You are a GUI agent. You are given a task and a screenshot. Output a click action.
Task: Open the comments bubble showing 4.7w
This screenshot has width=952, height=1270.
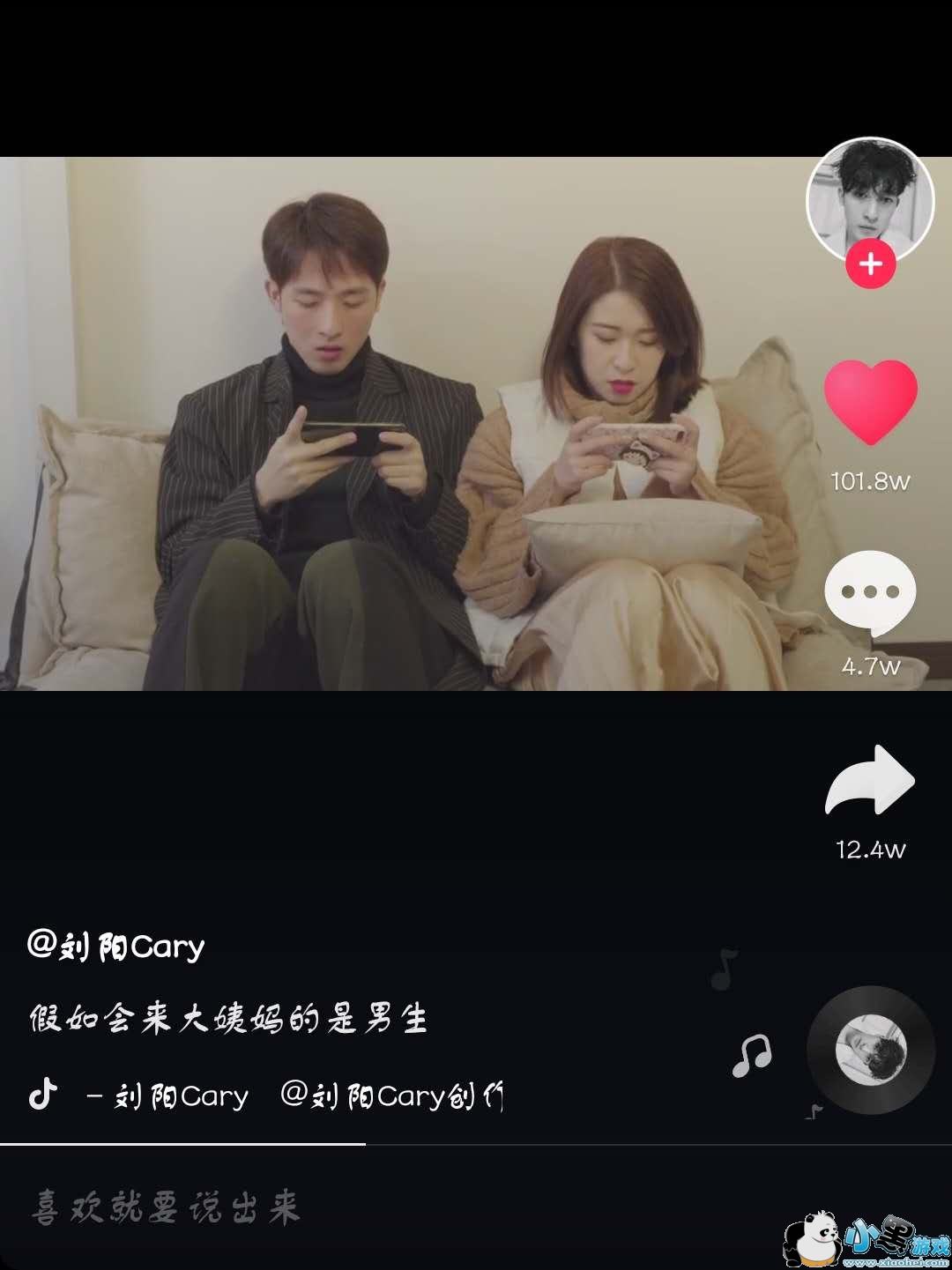(870, 593)
